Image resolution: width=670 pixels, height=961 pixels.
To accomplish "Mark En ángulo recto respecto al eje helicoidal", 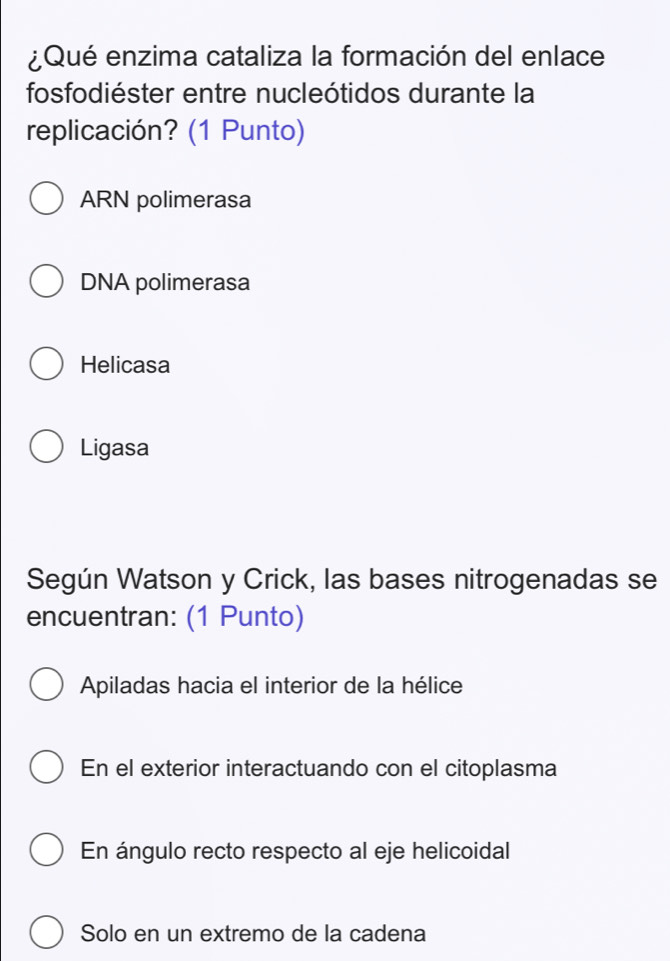I will (48, 852).
